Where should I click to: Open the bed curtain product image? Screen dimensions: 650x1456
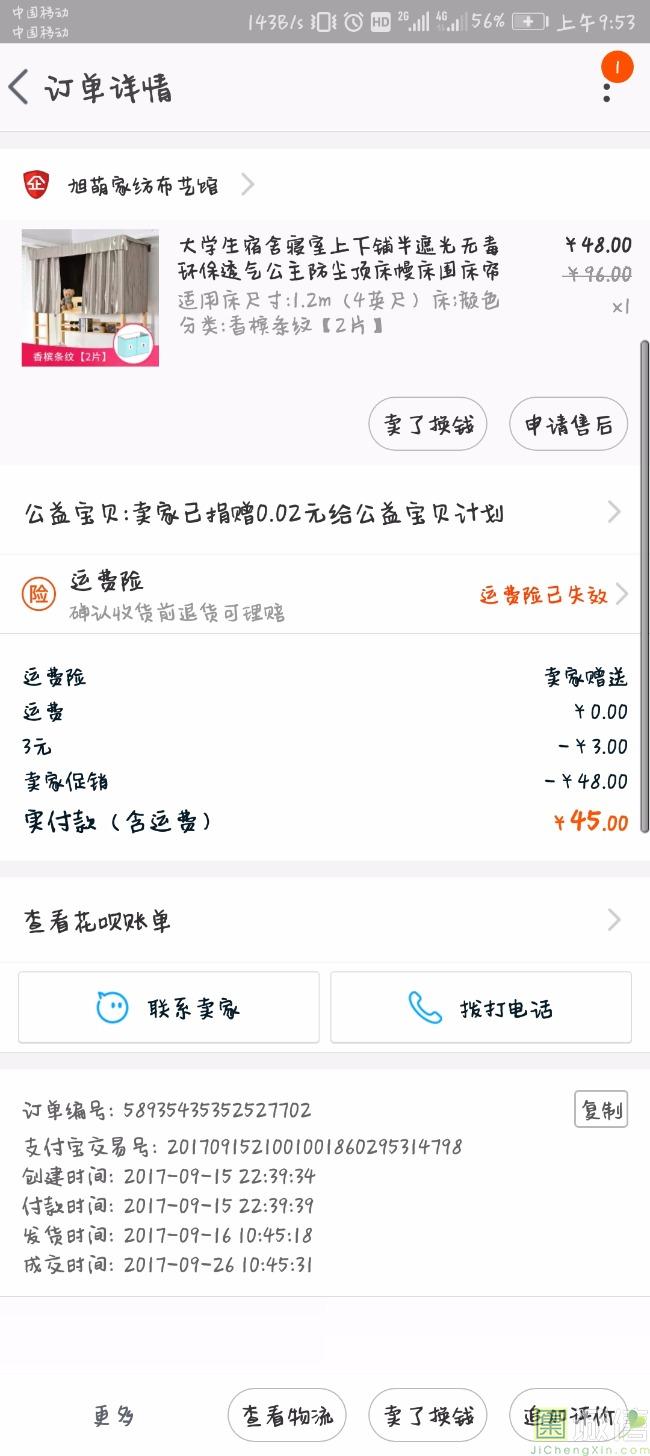click(90, 298)
